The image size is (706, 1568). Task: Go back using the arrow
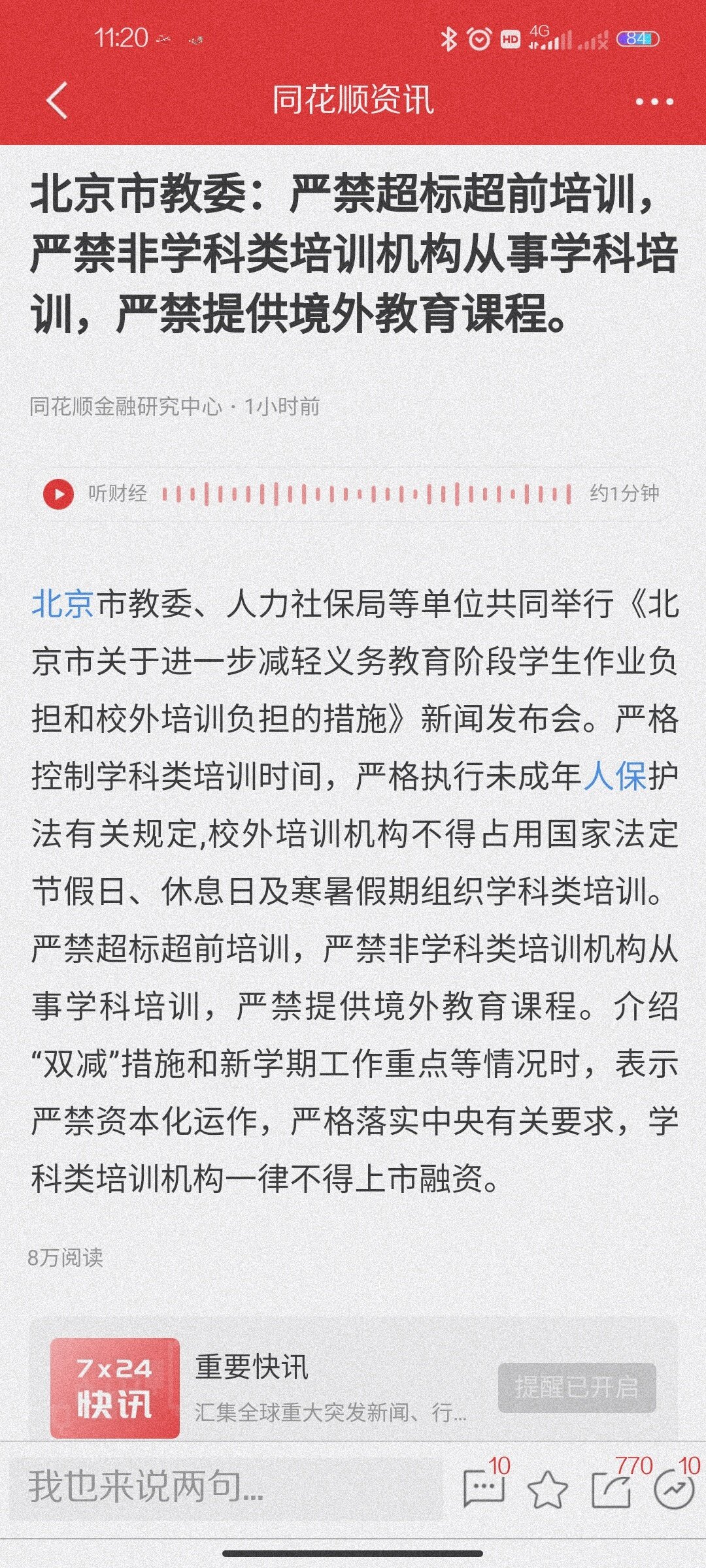pyautogui.click(x=58, y=101)
